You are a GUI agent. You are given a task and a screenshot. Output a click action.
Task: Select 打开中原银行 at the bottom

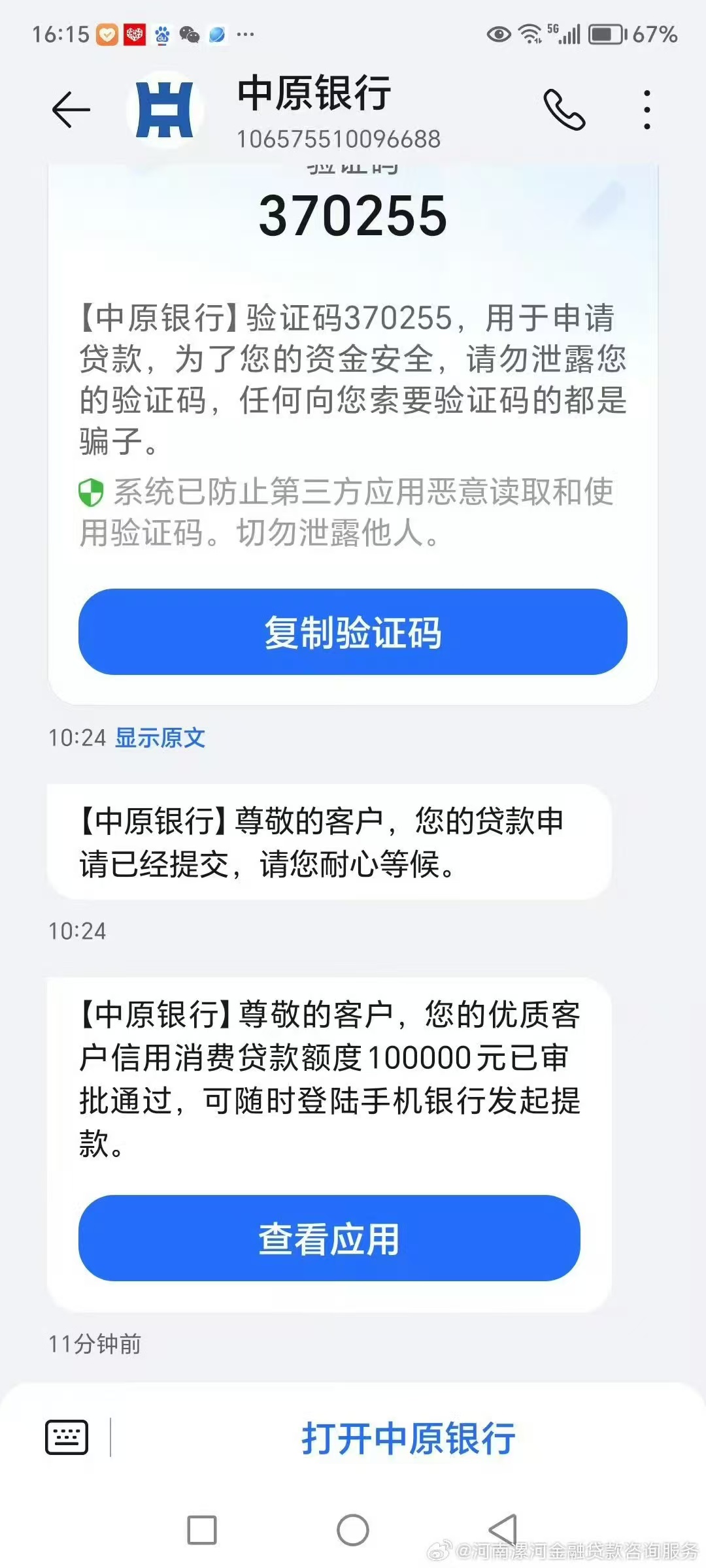click(x=408, y=1438)
